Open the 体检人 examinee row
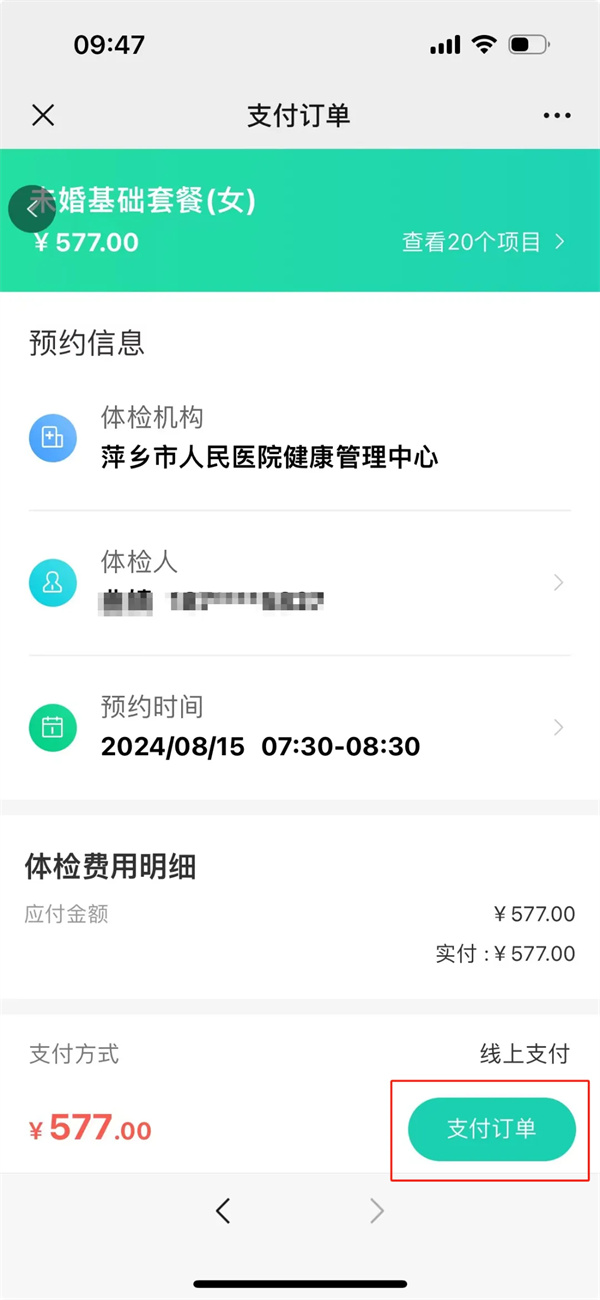The image size is (600, 1300). (x=300, y=582)
